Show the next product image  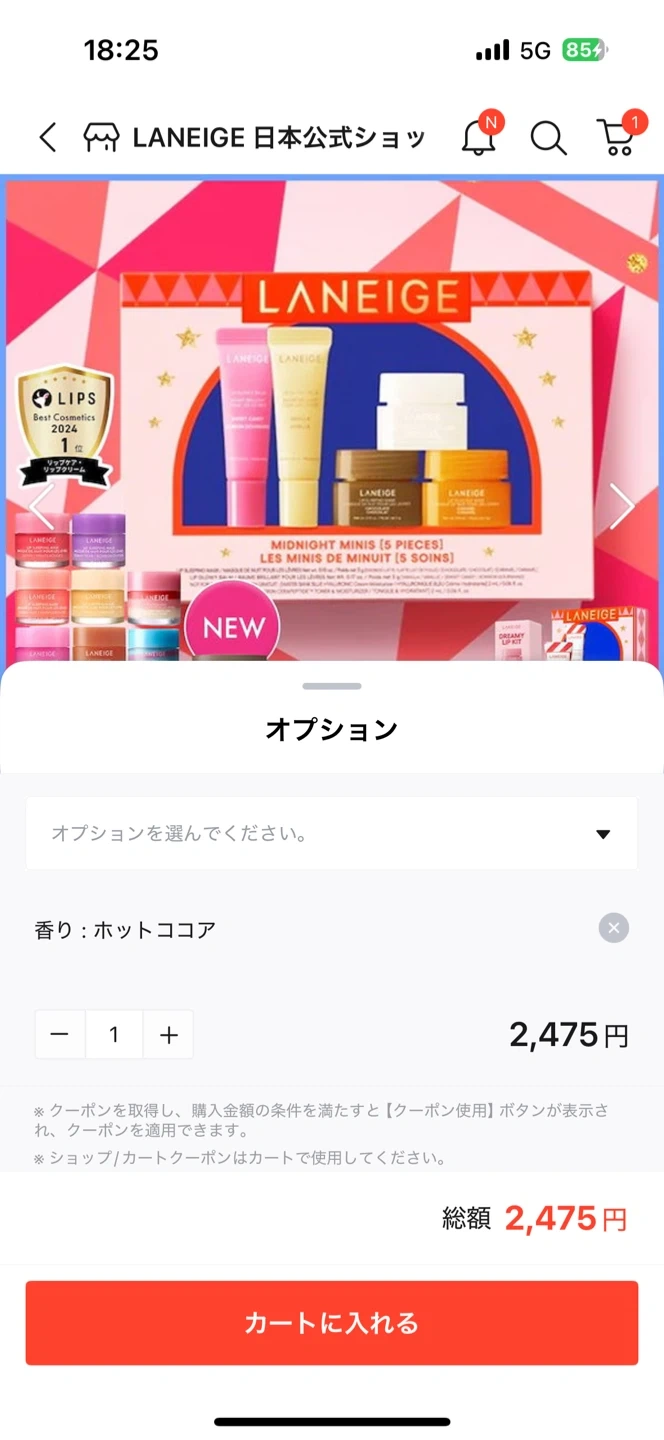pyautogui.click(x=622, y=507)
